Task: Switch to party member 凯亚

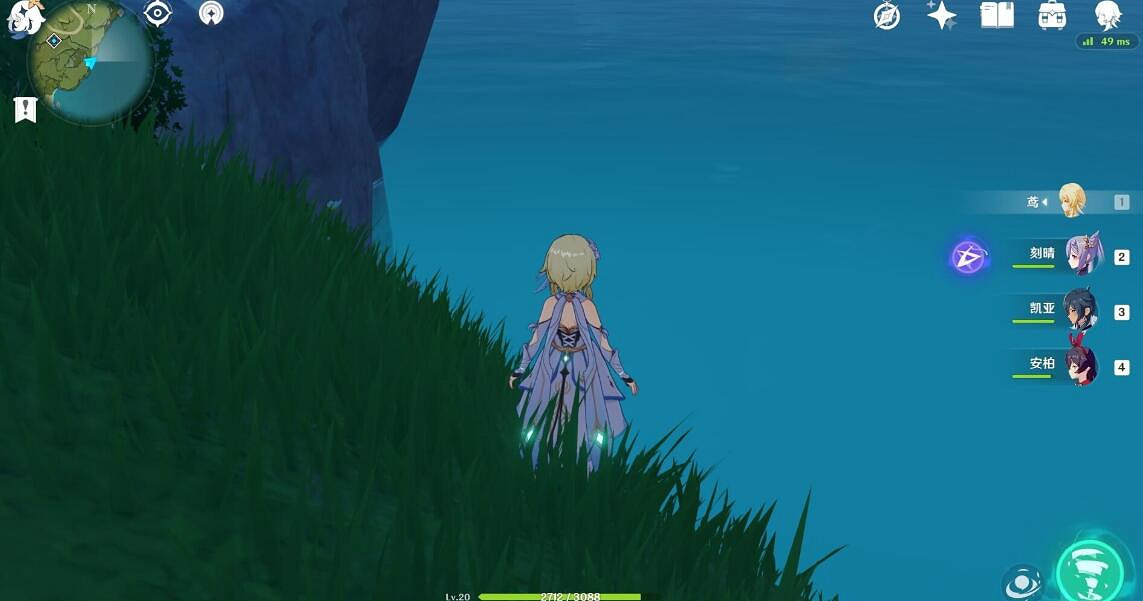Action: coord(1080,310)
